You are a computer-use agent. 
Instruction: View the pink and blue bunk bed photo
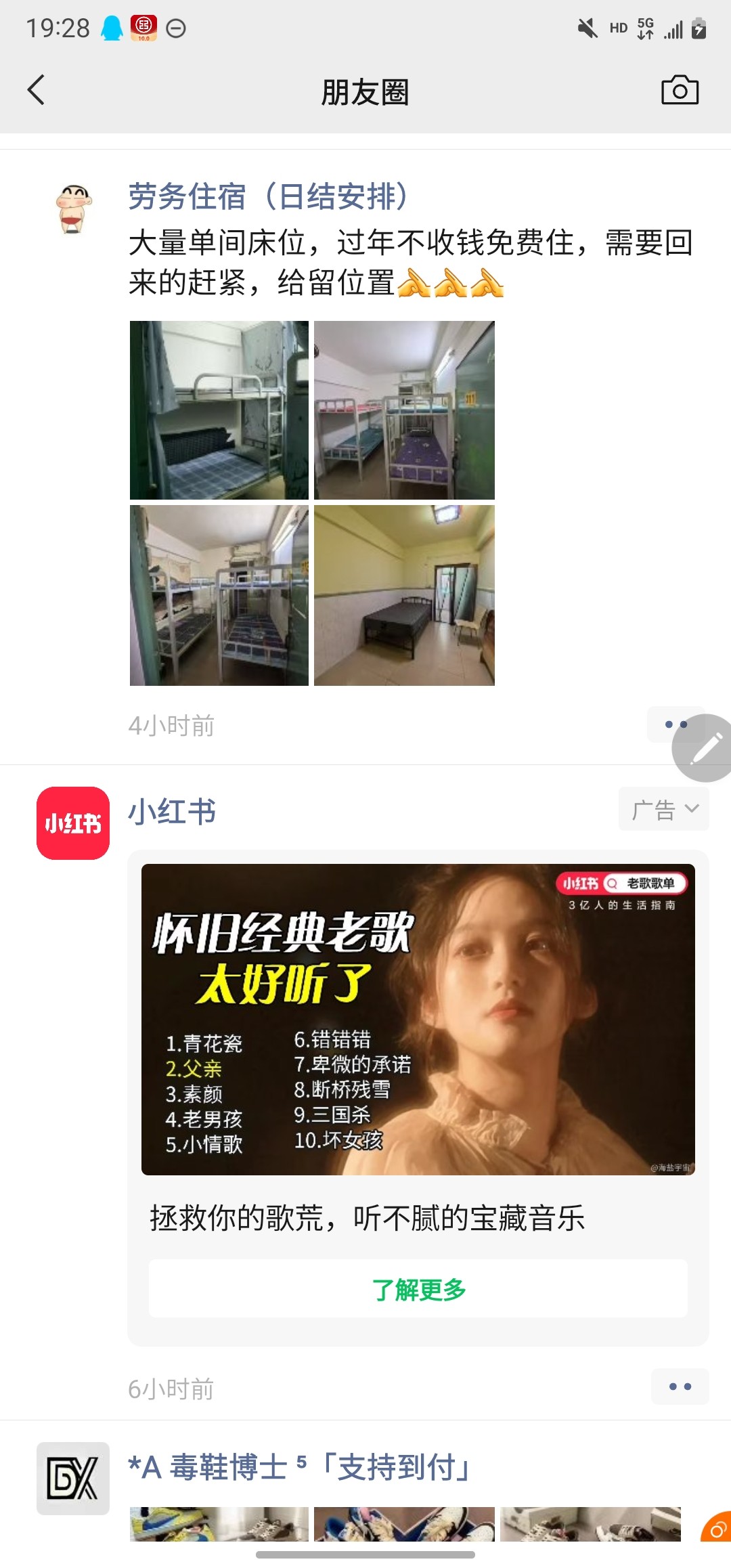[x=404, y=410]
